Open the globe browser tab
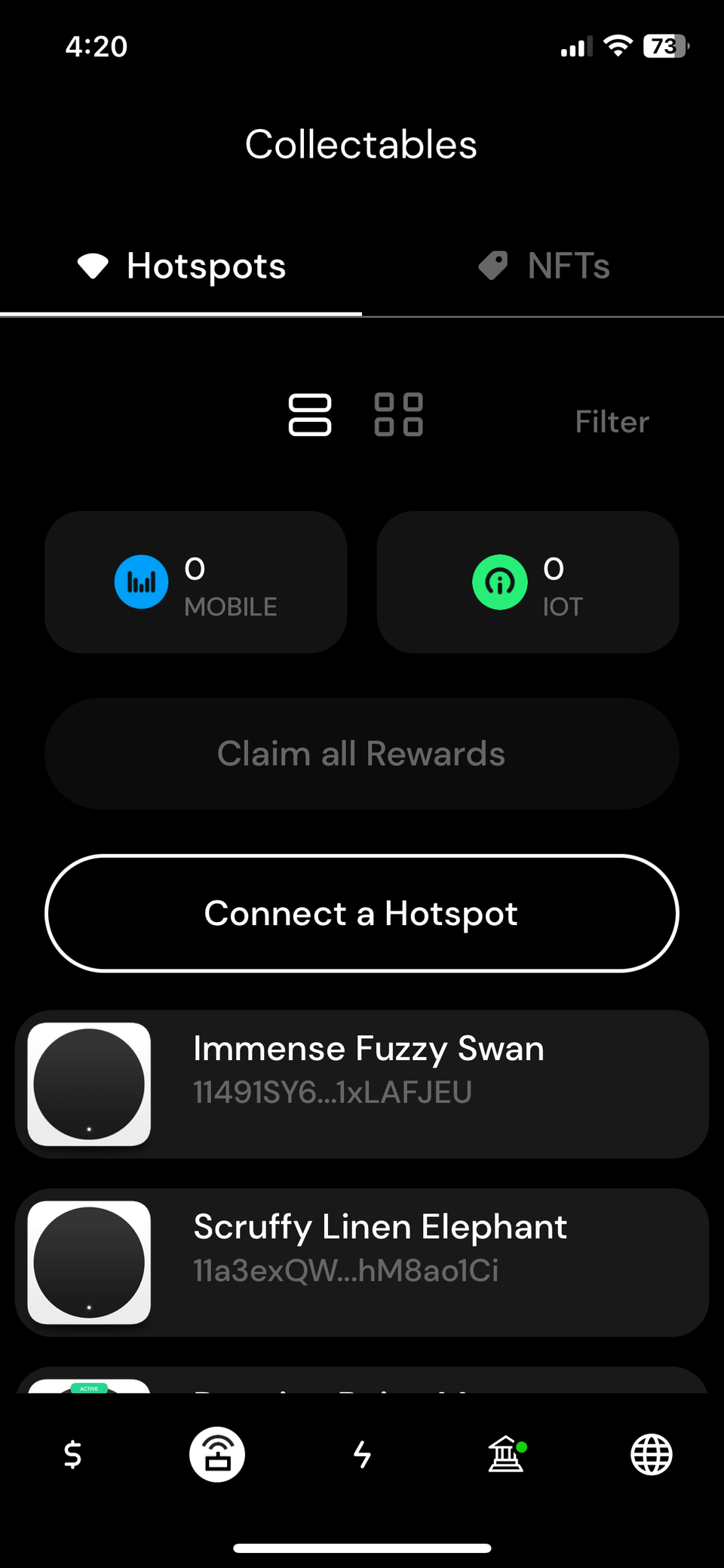Screen dimensions: 724x1568 tap(651, 1454)
